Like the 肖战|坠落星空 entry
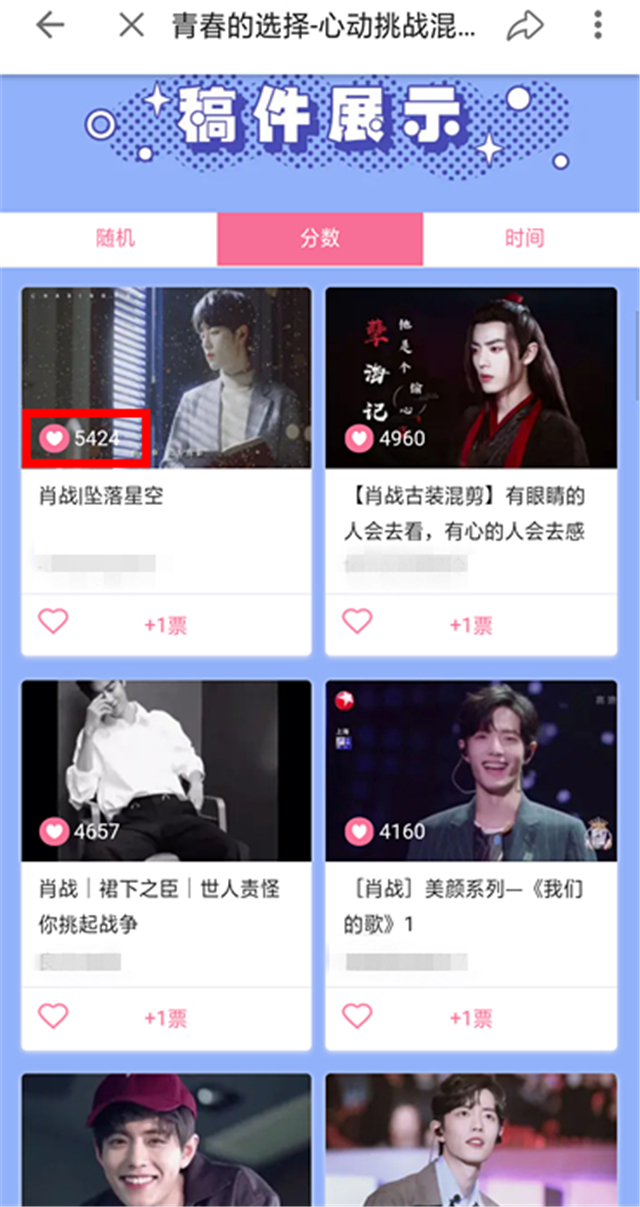 coord(53,622)
